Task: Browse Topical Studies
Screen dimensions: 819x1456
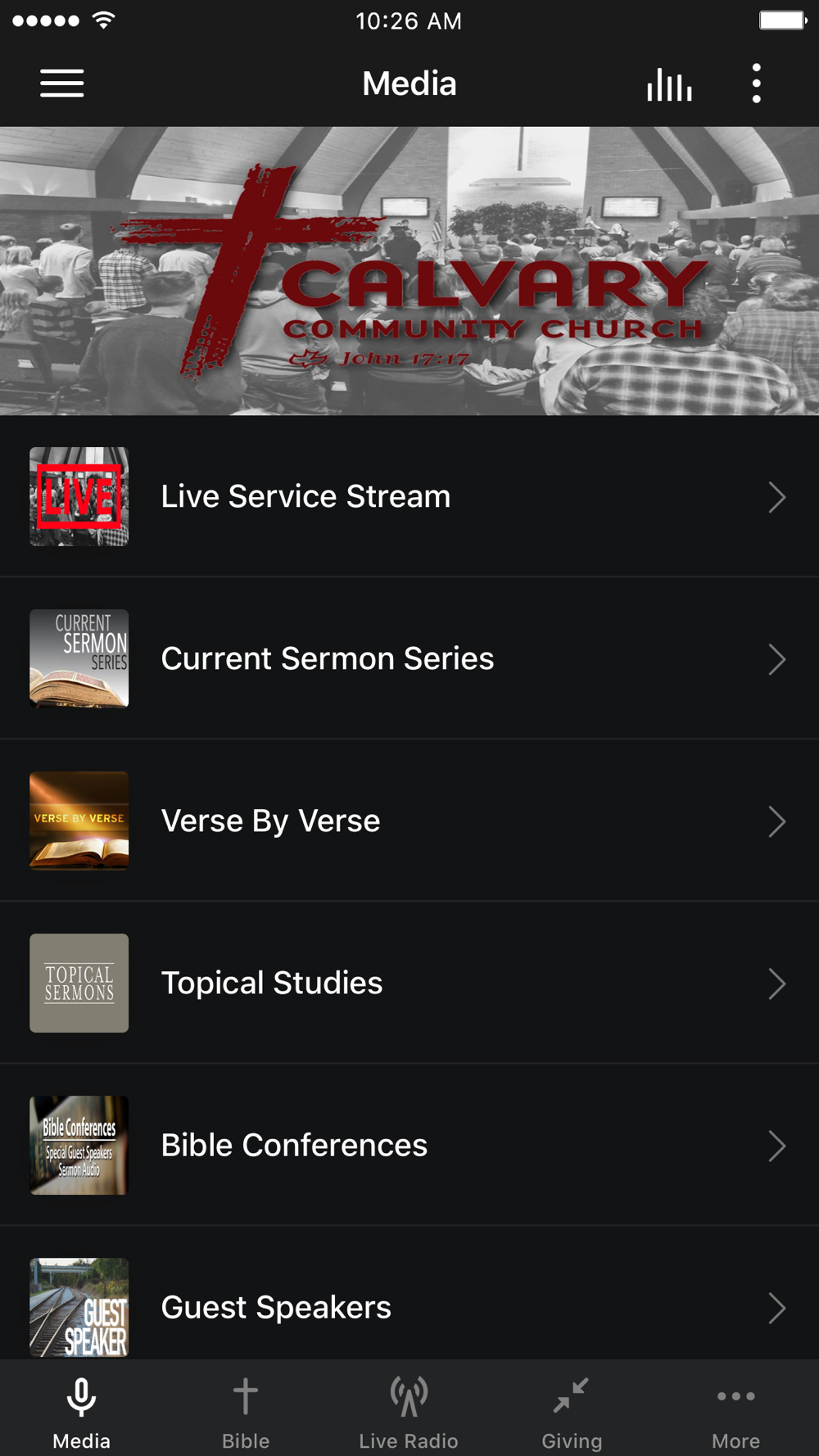Action: [x=409, y=983]
